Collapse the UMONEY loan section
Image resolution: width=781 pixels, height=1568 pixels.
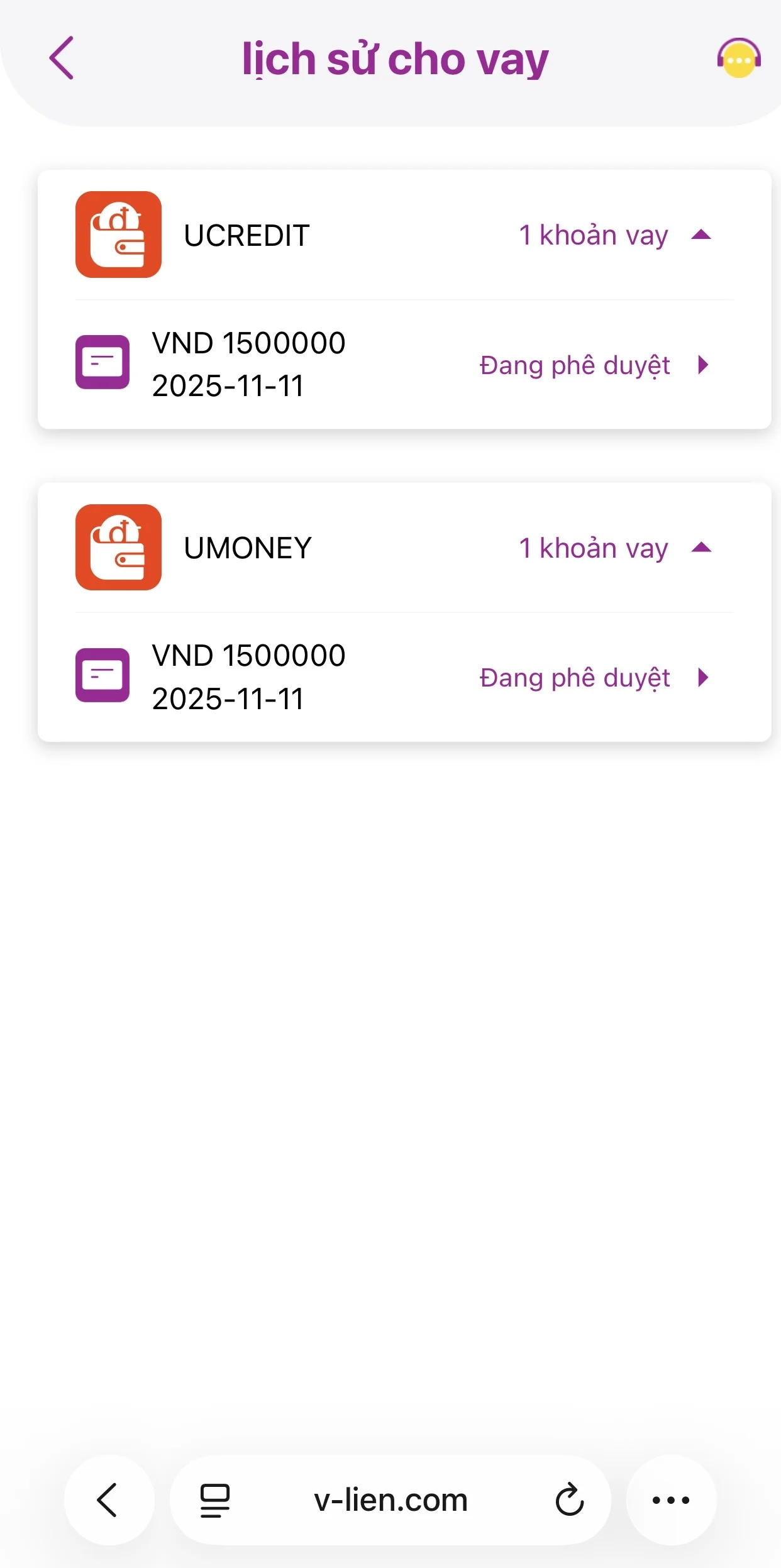[x=701, y=548]
